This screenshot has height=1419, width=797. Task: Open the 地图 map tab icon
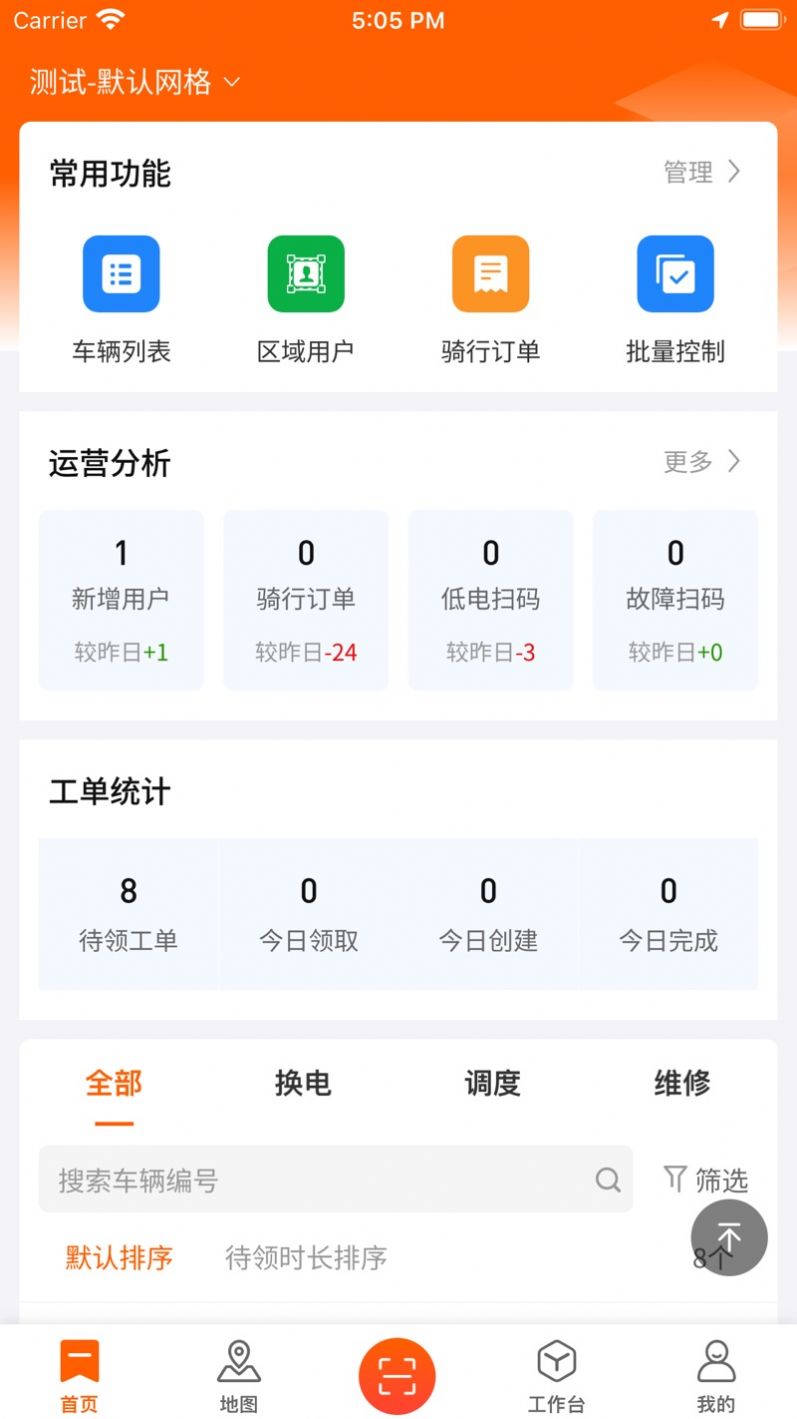(x=239, y=1375)
